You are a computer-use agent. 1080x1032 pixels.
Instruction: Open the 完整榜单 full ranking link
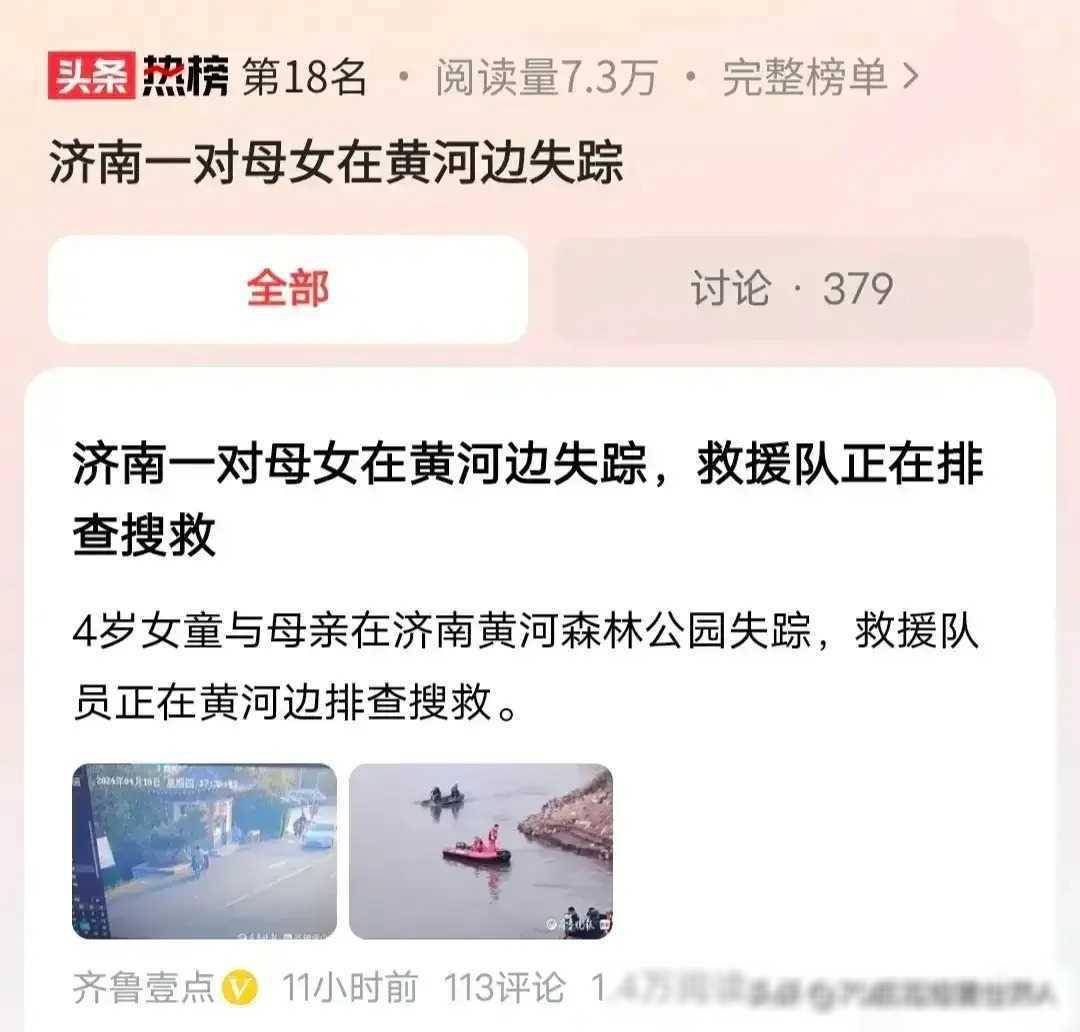click(x=818, y=78)
